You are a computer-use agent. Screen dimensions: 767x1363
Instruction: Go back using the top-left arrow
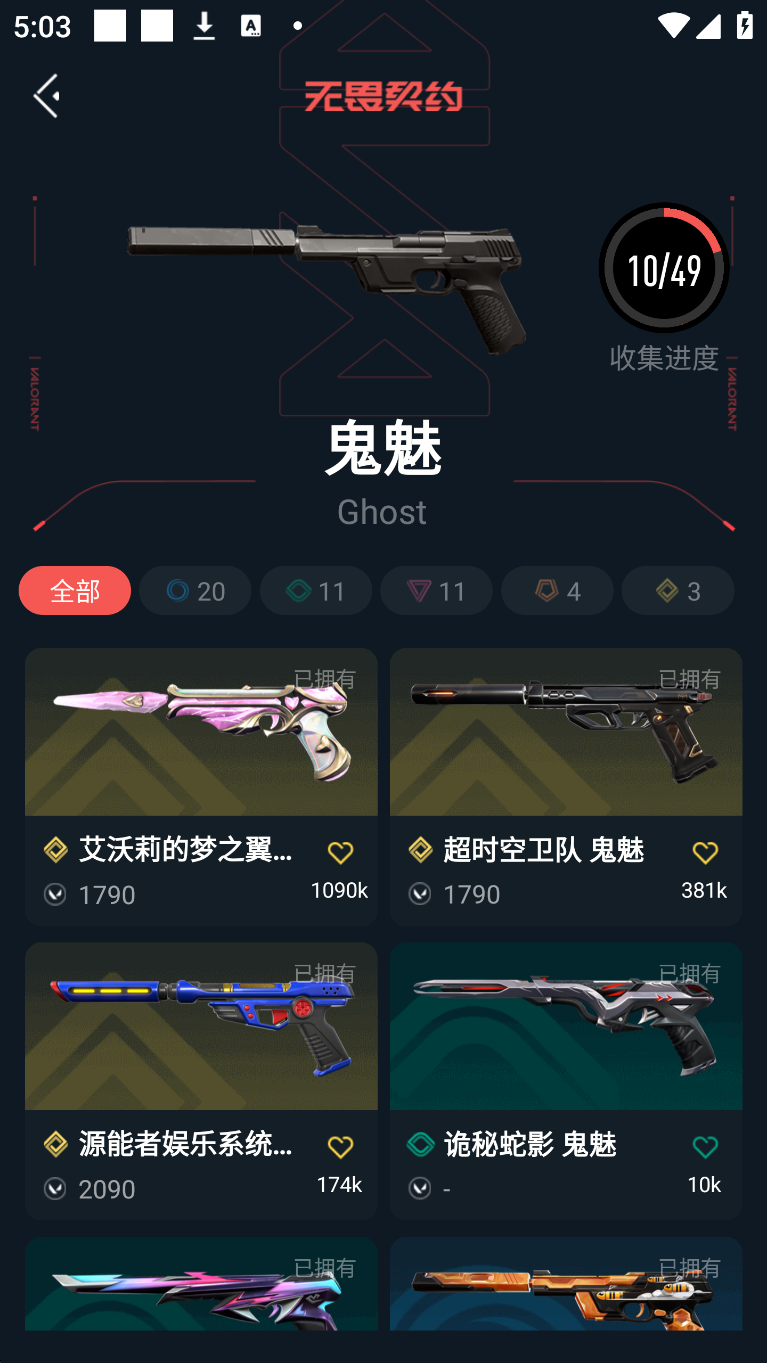[x=46, y=96]
